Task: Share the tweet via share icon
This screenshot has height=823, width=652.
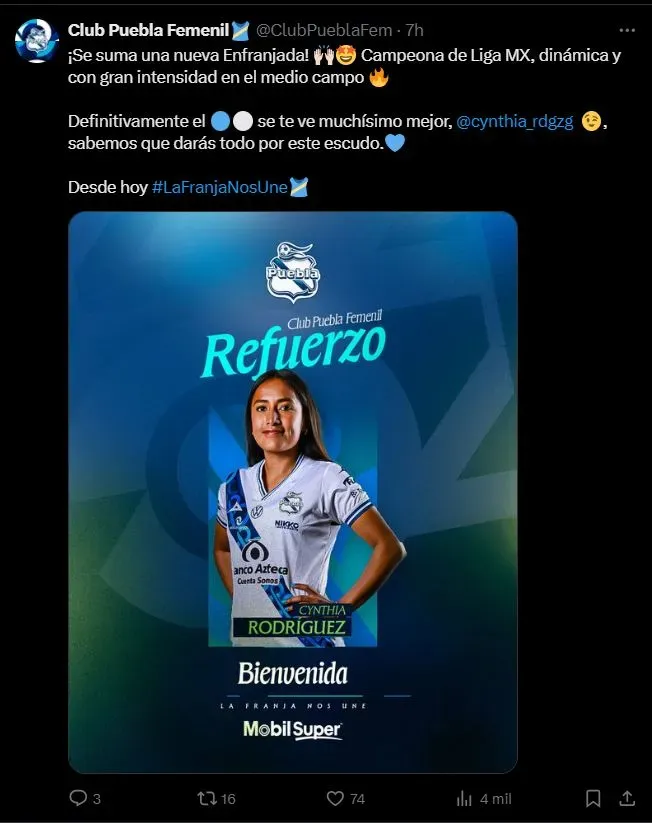Action: pos(627,798)
